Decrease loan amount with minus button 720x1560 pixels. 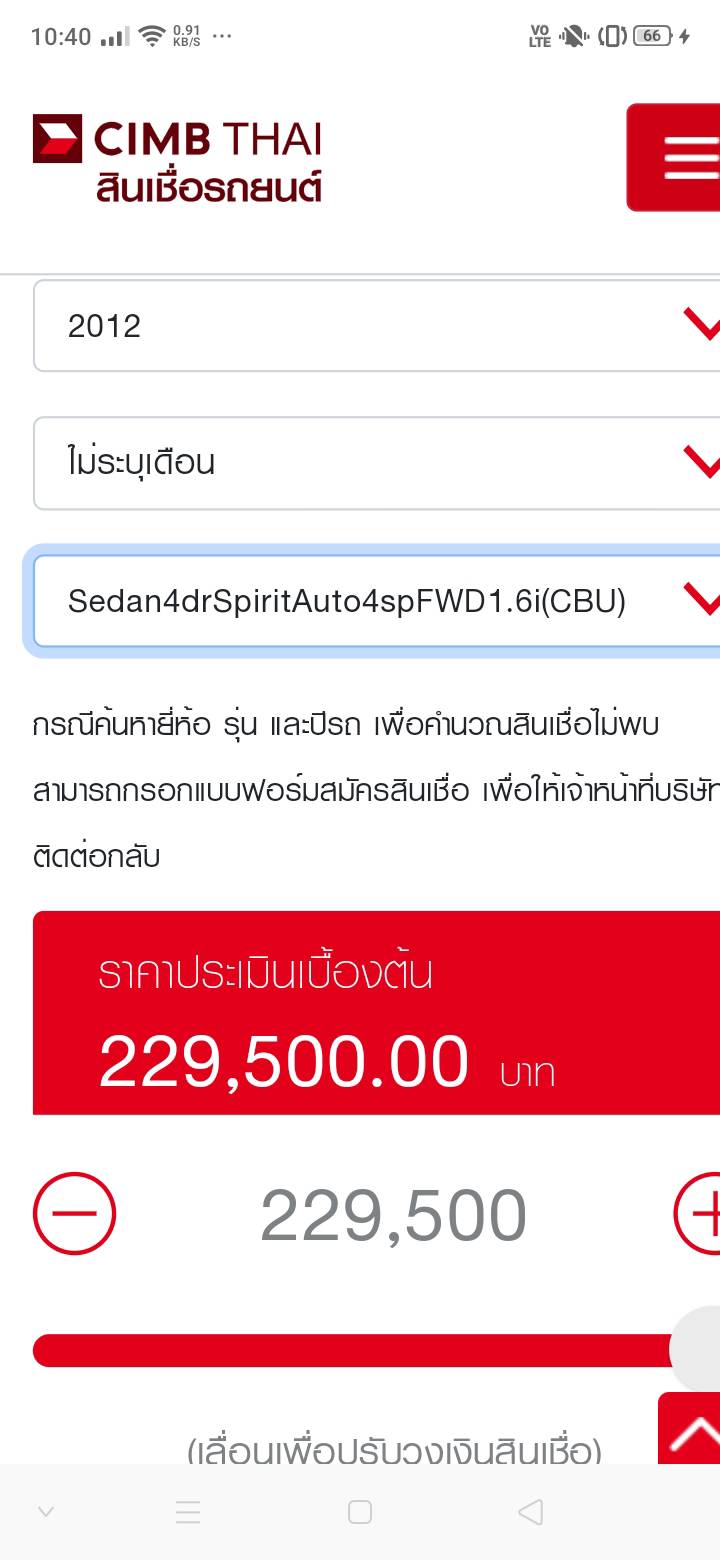(x=74, y=1214)
